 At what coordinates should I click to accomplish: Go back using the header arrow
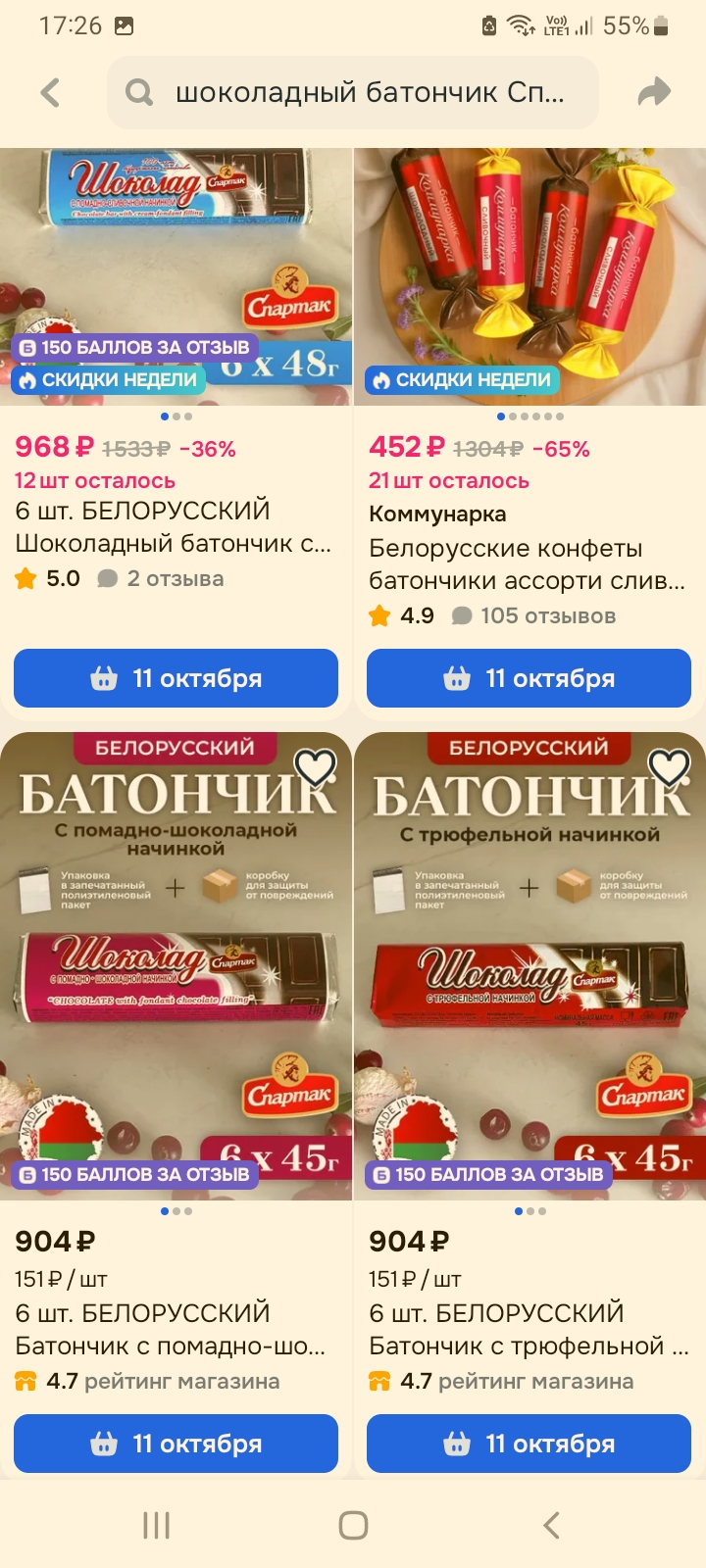pos(51,93)
